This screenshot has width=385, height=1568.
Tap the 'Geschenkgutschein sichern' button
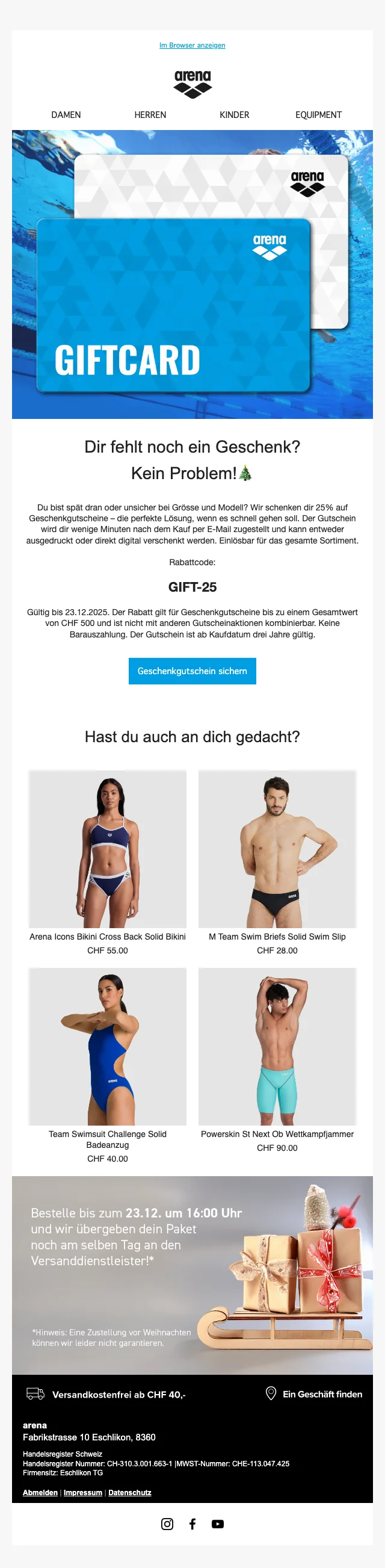(x=192, y=671)
